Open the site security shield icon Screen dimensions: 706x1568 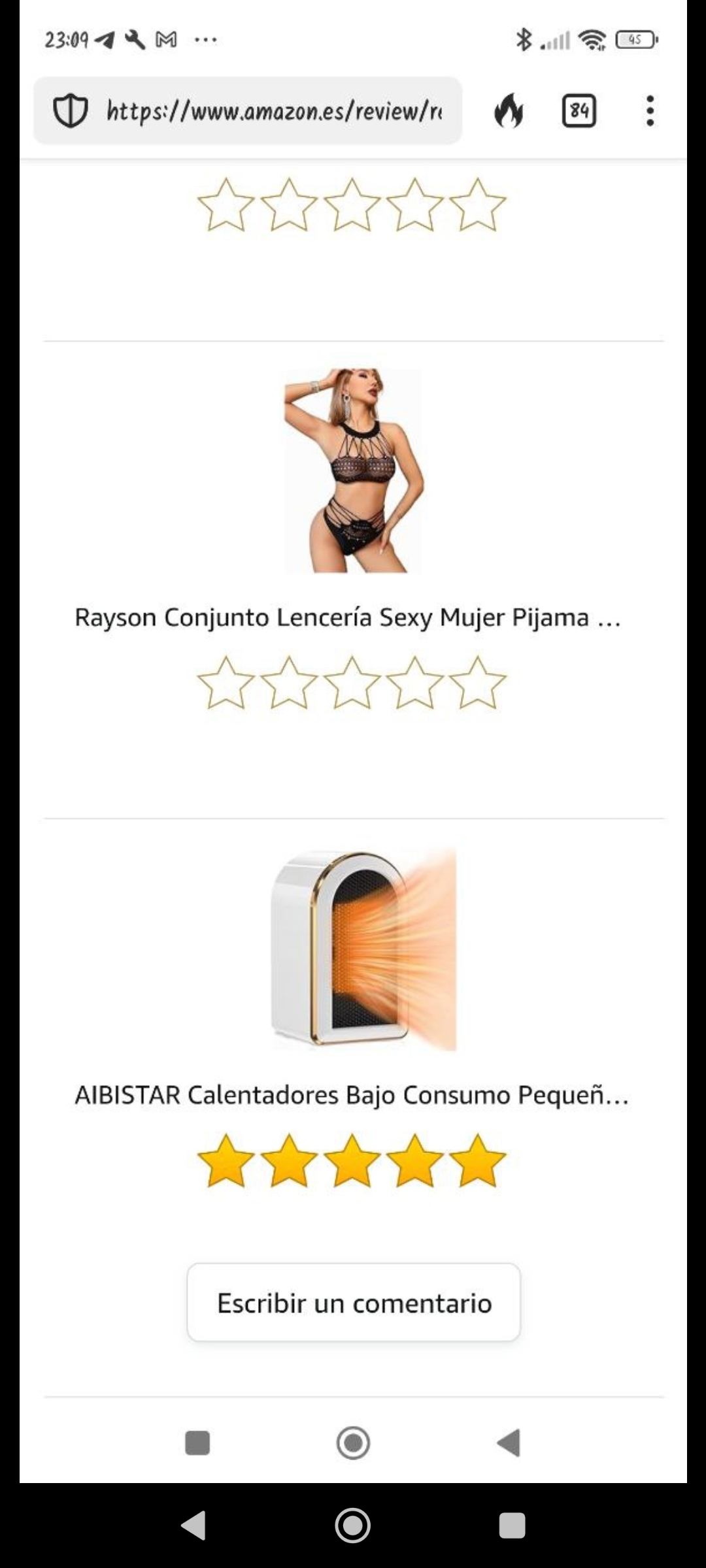click(x=70, y=111)
